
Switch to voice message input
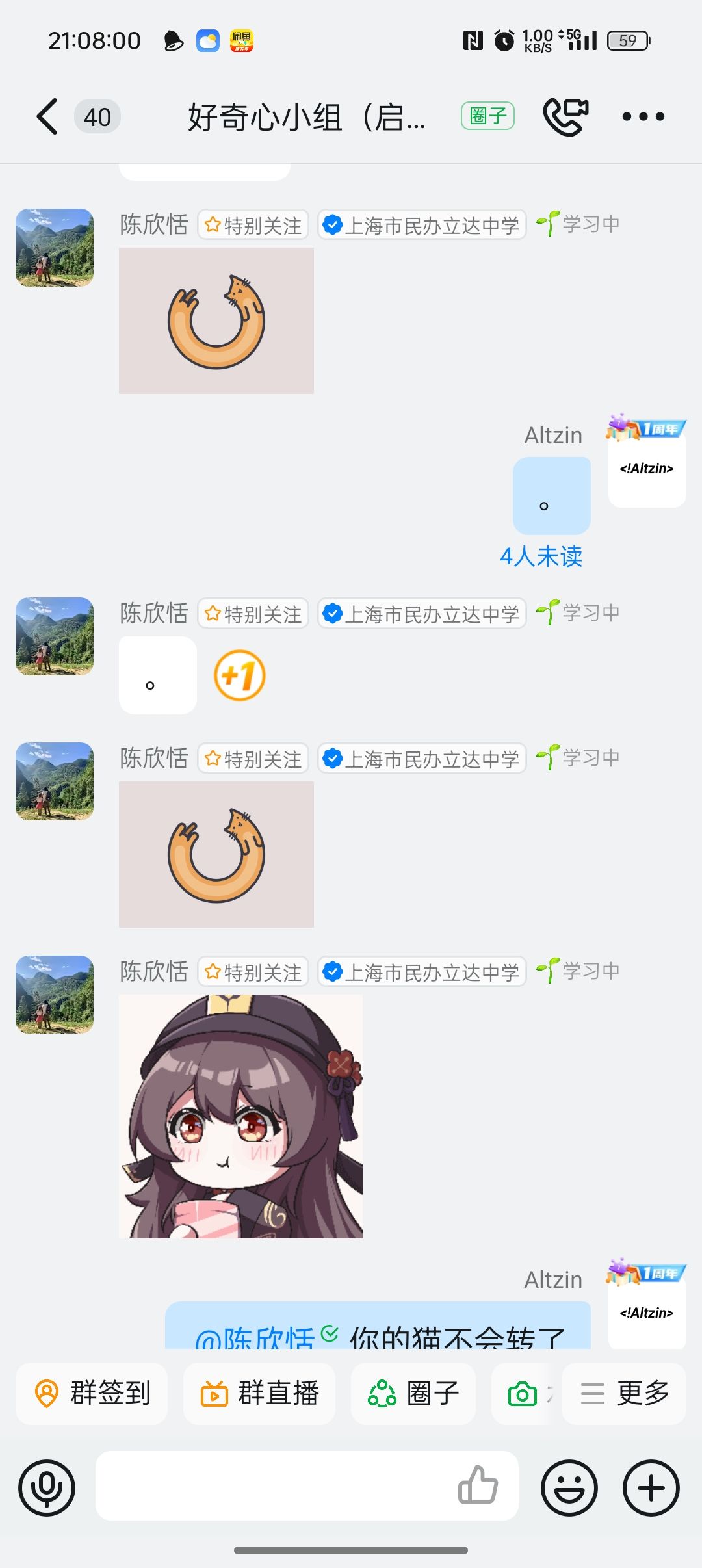[x=47, y=1487]
